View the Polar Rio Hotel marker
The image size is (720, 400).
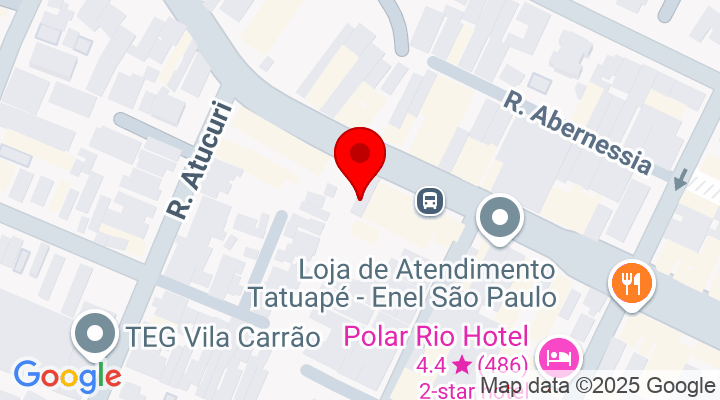click(x=555, y=356)
